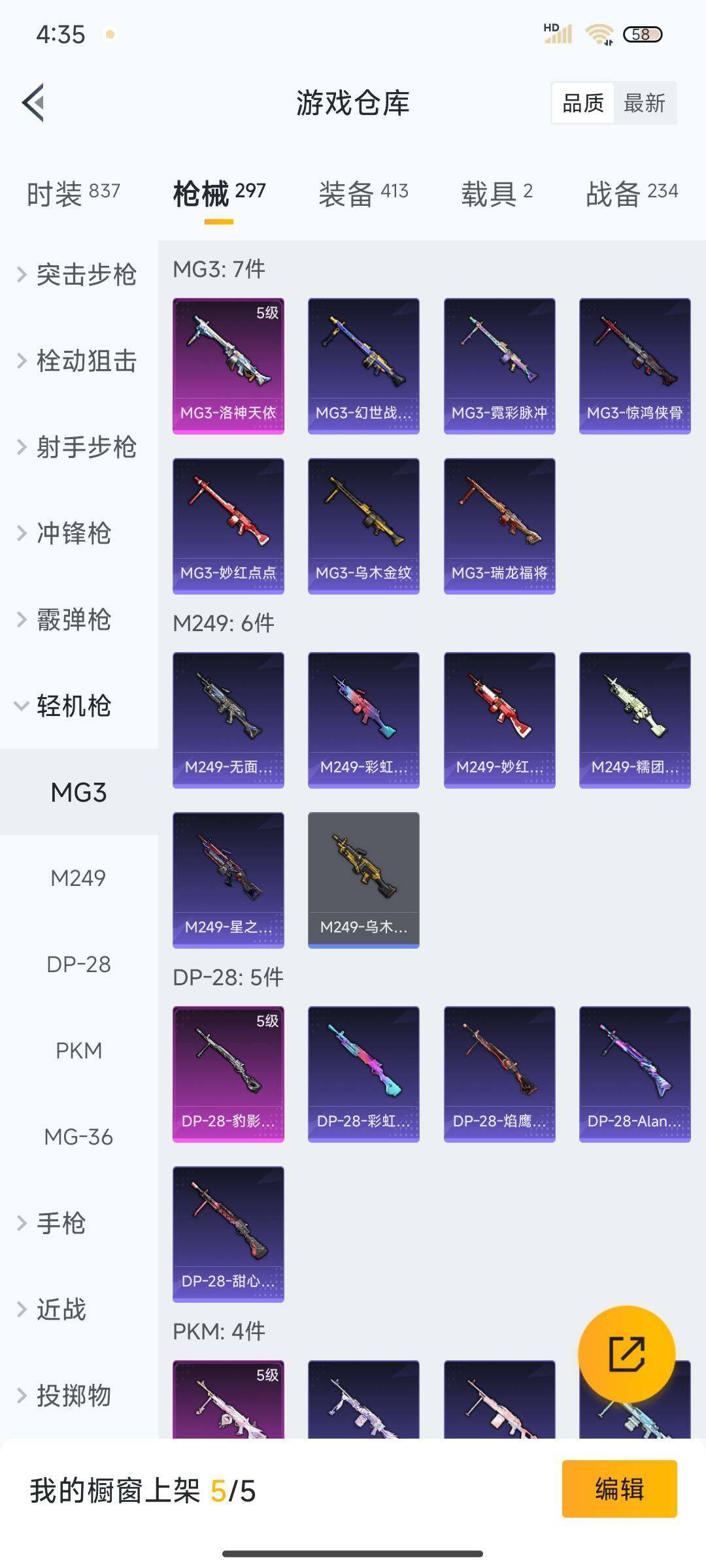Expand the 栓动狙击 category
The width and height of the screenshot is (706, 1568).
point(78,361)
